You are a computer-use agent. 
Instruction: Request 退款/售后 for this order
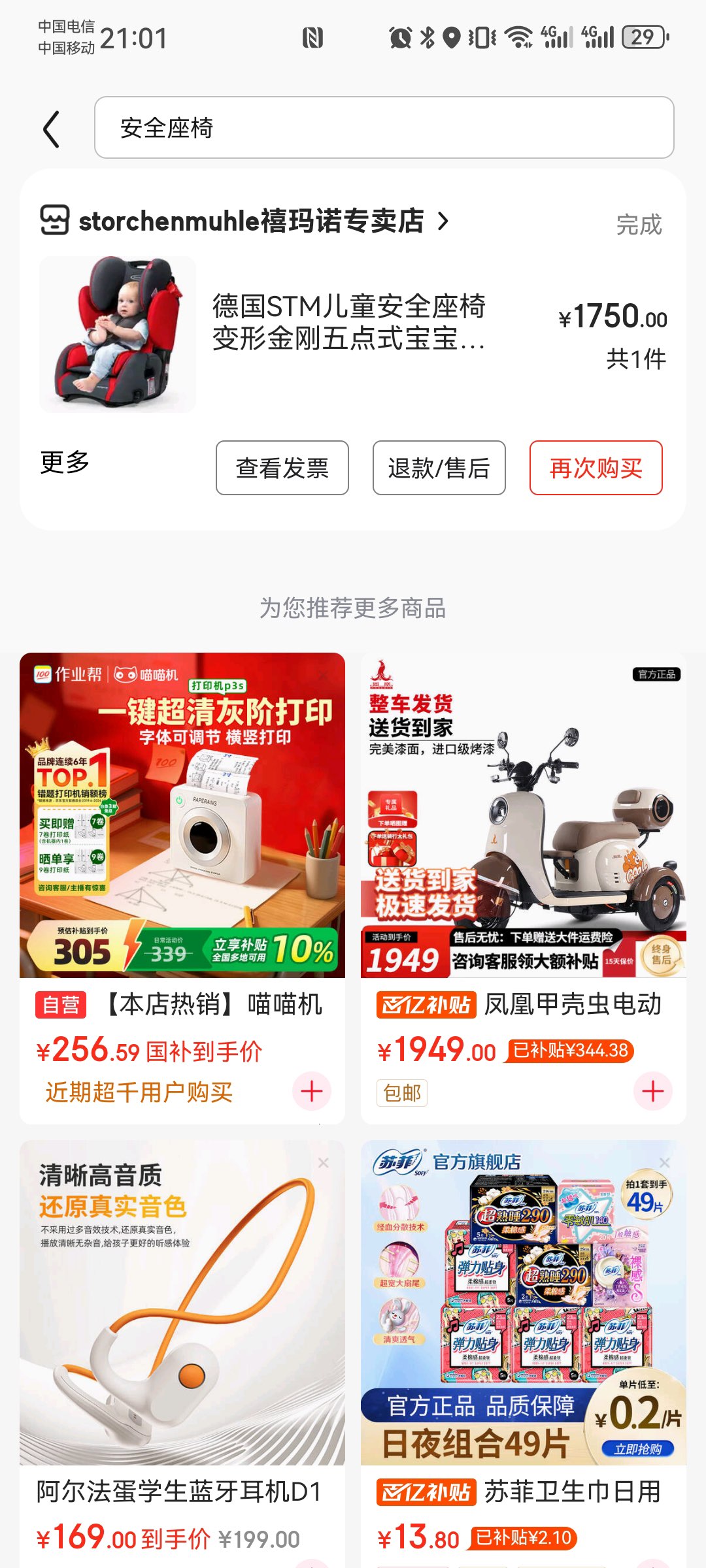[x=439, y=468]
